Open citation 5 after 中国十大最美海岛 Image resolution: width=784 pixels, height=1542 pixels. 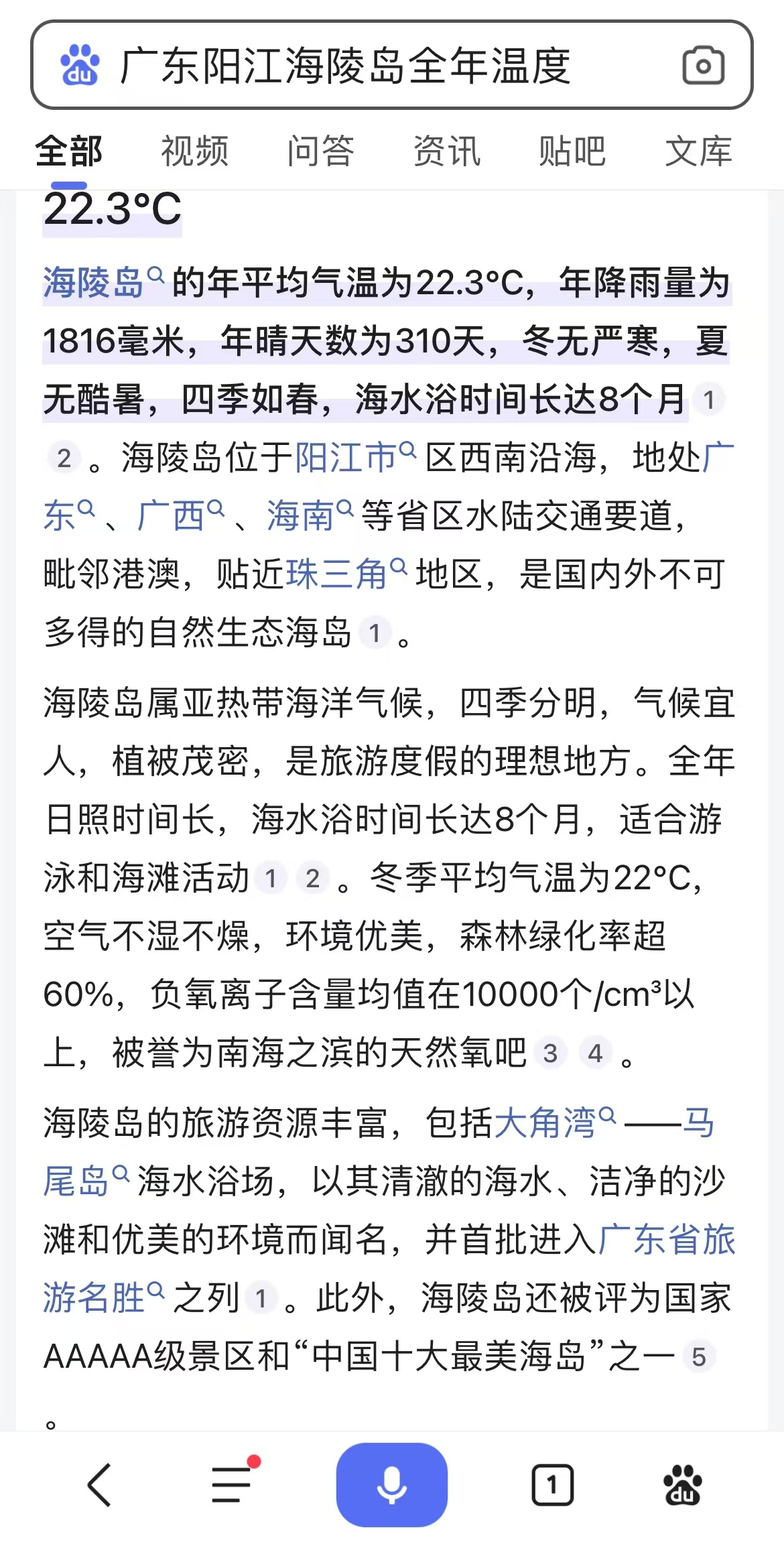[698, 1357]
